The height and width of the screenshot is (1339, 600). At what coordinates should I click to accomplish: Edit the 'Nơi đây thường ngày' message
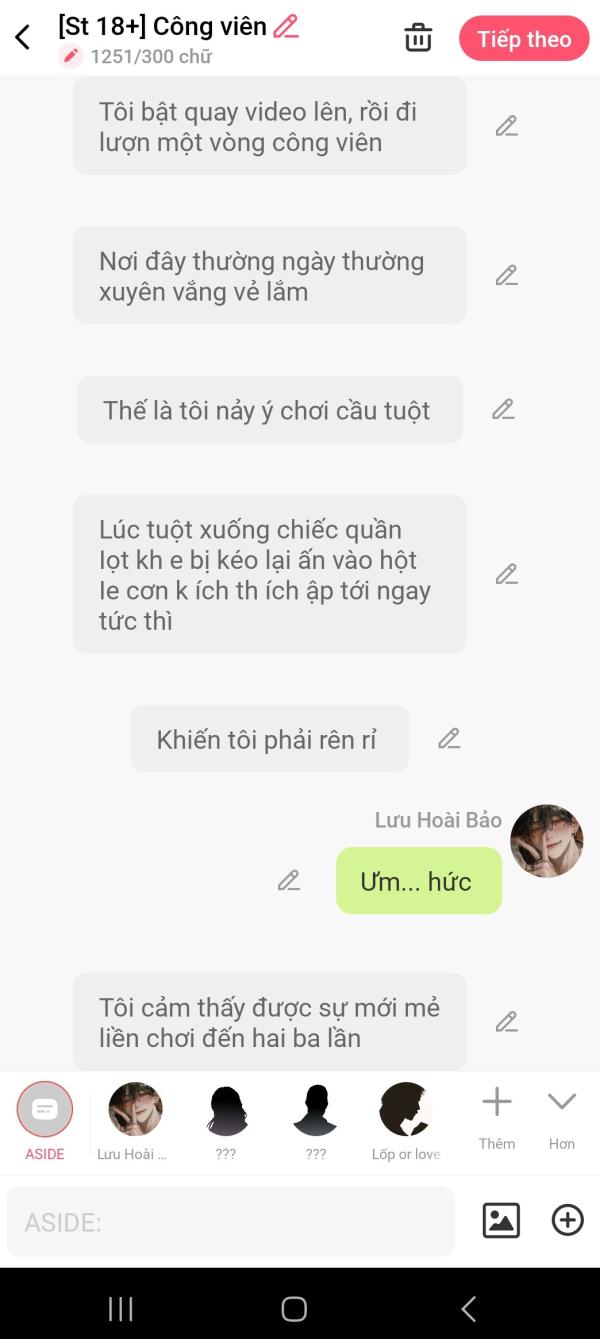pos(507,275)
